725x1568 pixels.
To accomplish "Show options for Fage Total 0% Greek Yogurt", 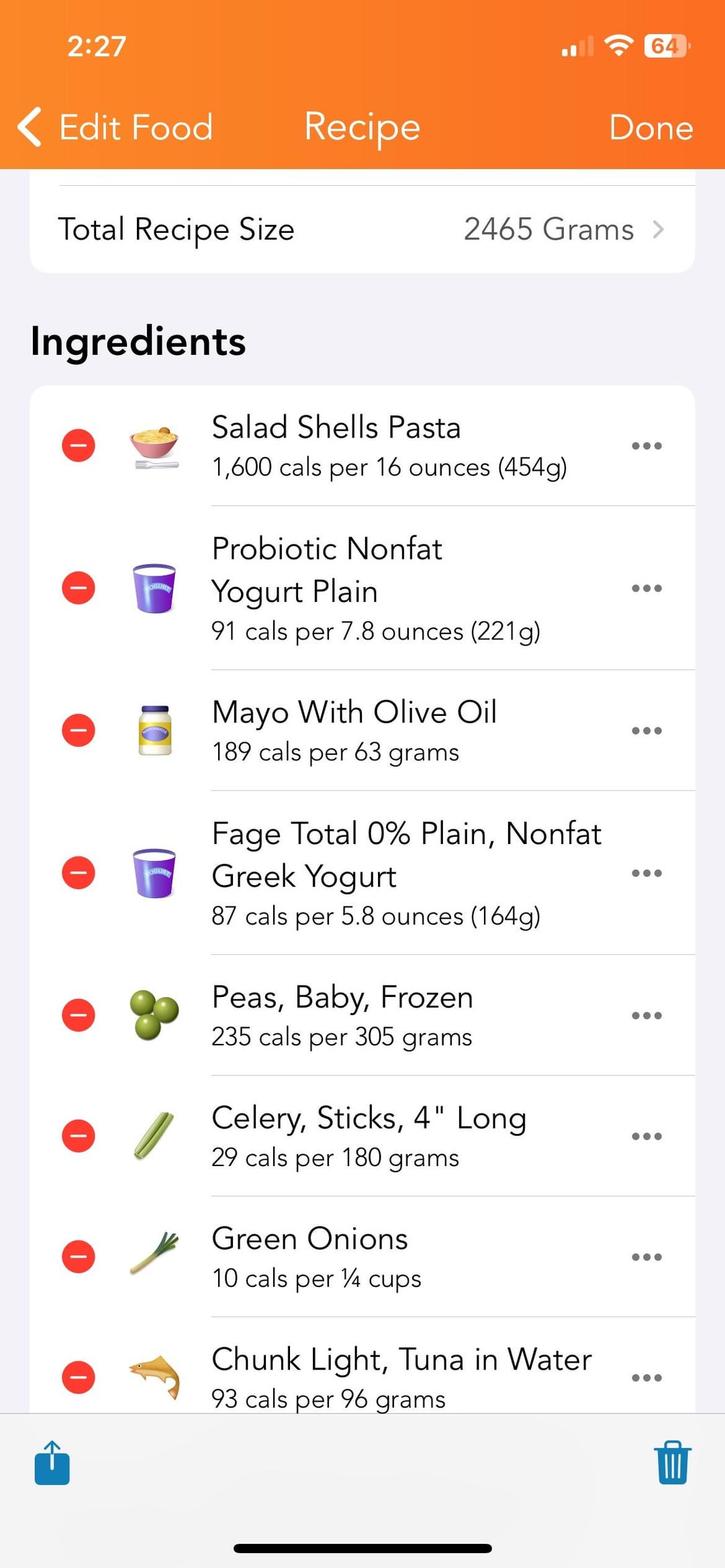I will tap(646, 873).
